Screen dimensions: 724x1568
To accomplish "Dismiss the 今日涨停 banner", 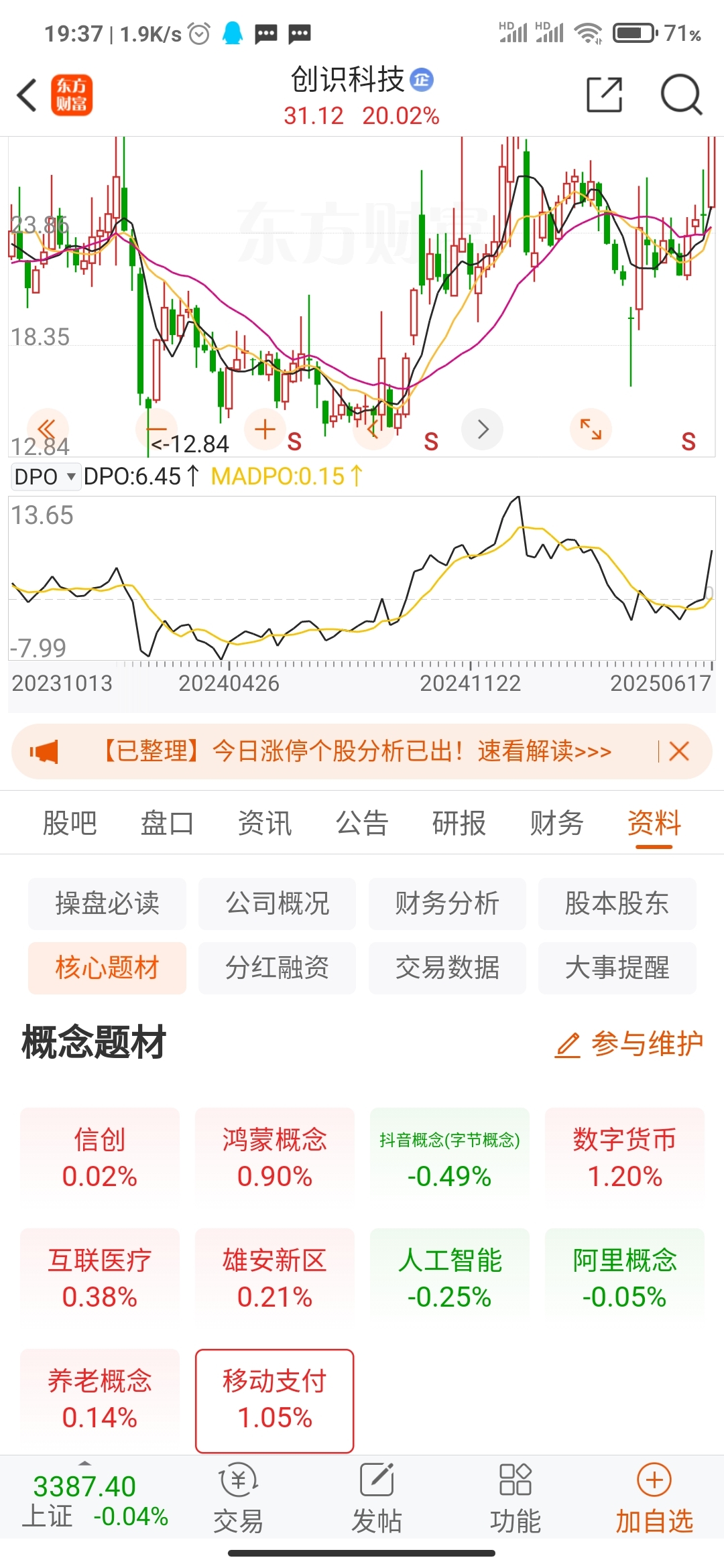I will click(679, 751).
